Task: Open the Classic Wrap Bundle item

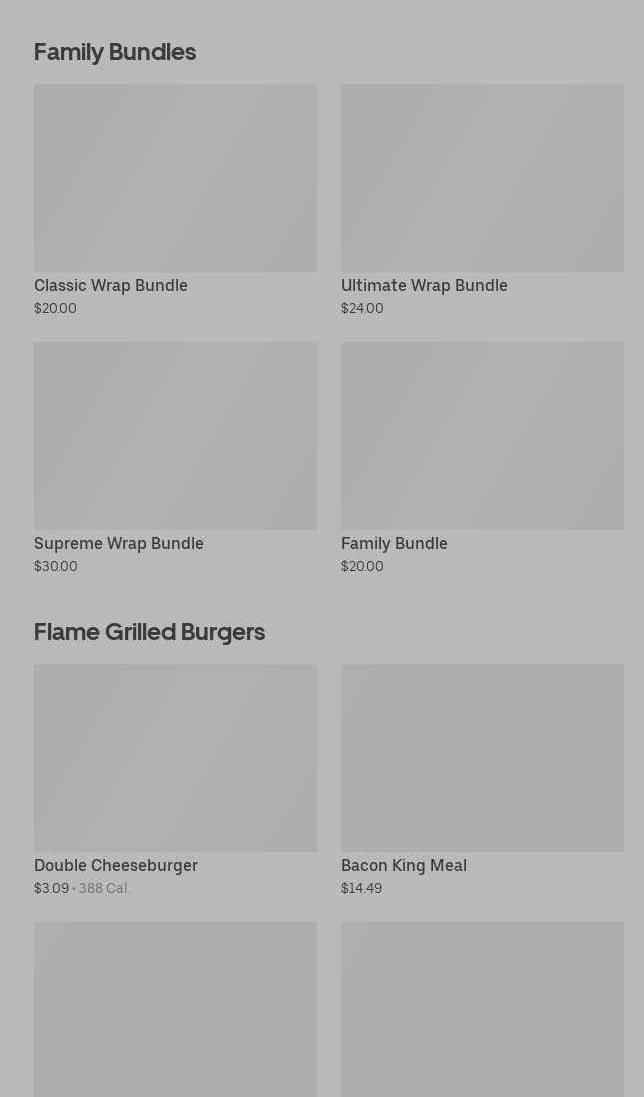Action: pos(175,201)
